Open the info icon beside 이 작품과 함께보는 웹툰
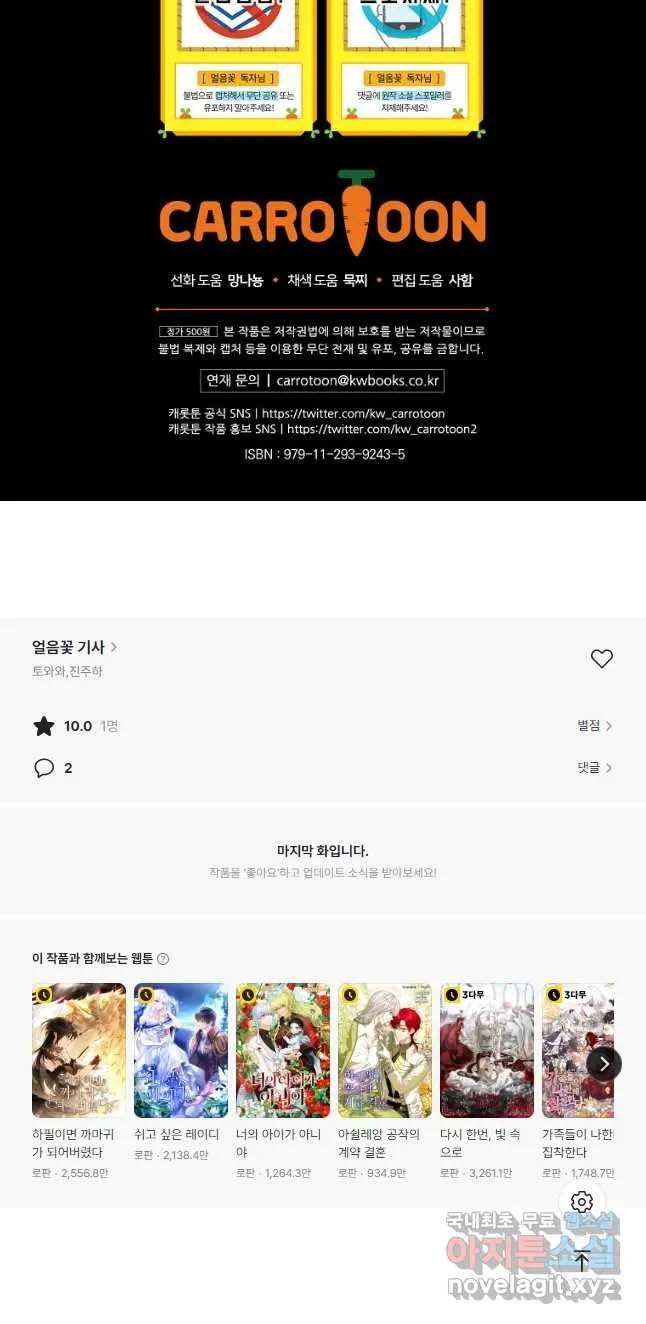The height and width of the screenshot is (1324, 646). [x=163, y=958]
